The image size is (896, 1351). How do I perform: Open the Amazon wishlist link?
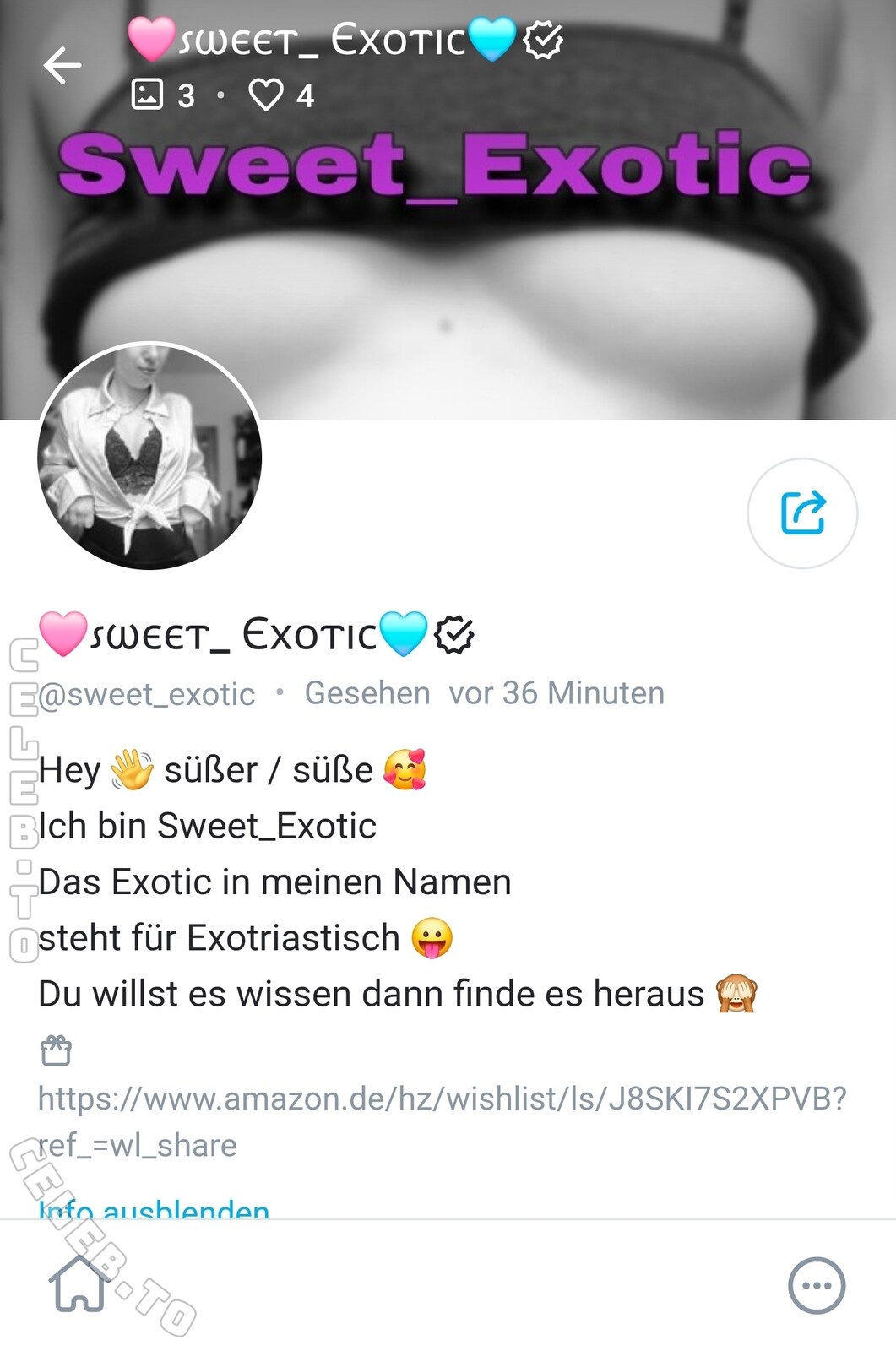pos(441,1099)
